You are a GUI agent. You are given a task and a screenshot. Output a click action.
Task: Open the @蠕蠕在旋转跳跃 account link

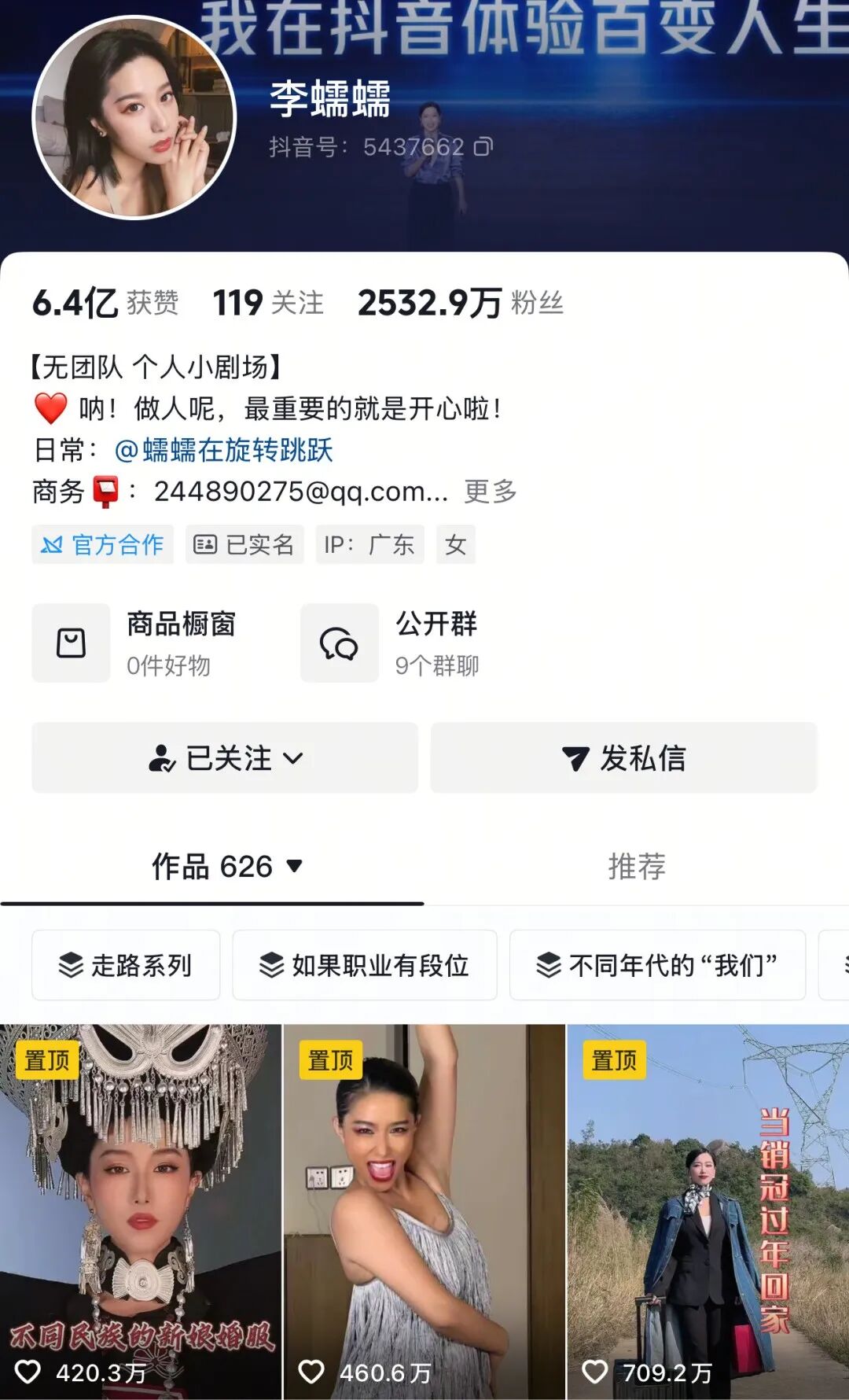(x=224, y=450)
